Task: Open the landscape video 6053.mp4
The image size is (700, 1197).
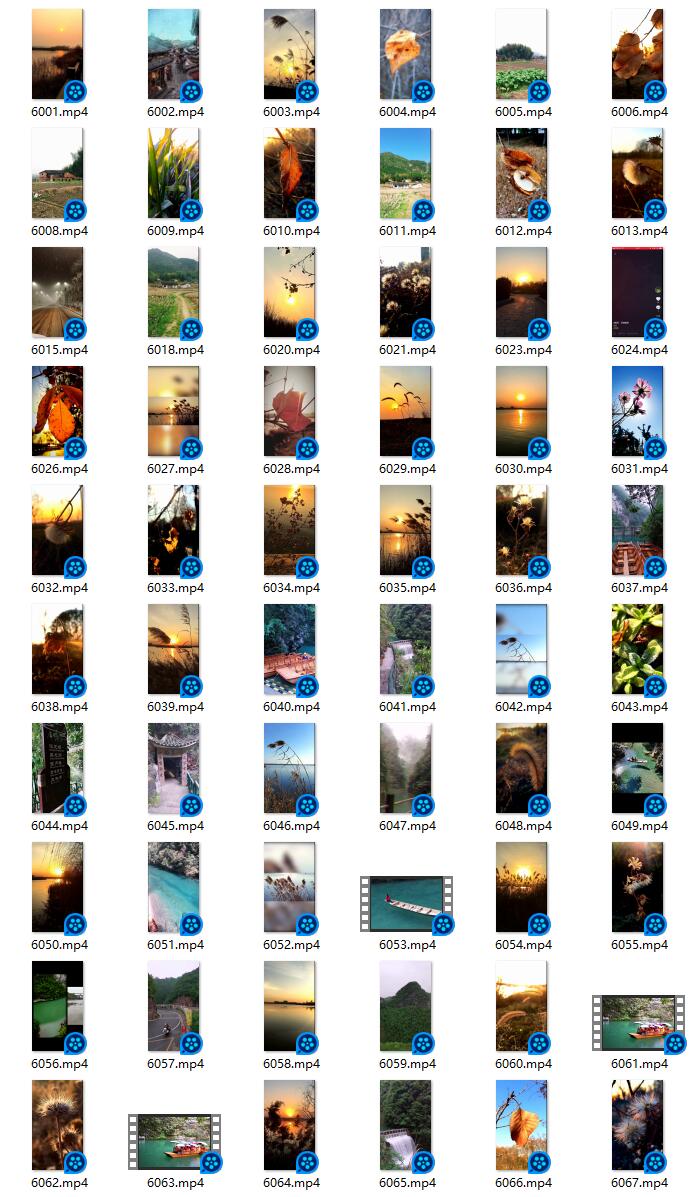Action: (406, 903)
